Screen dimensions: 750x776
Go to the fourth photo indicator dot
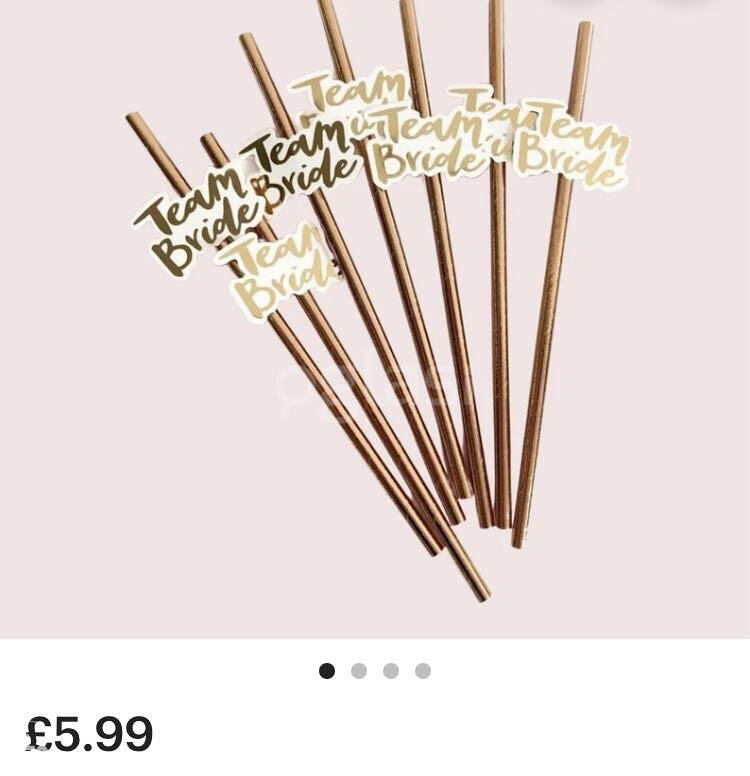coord(423,671)
